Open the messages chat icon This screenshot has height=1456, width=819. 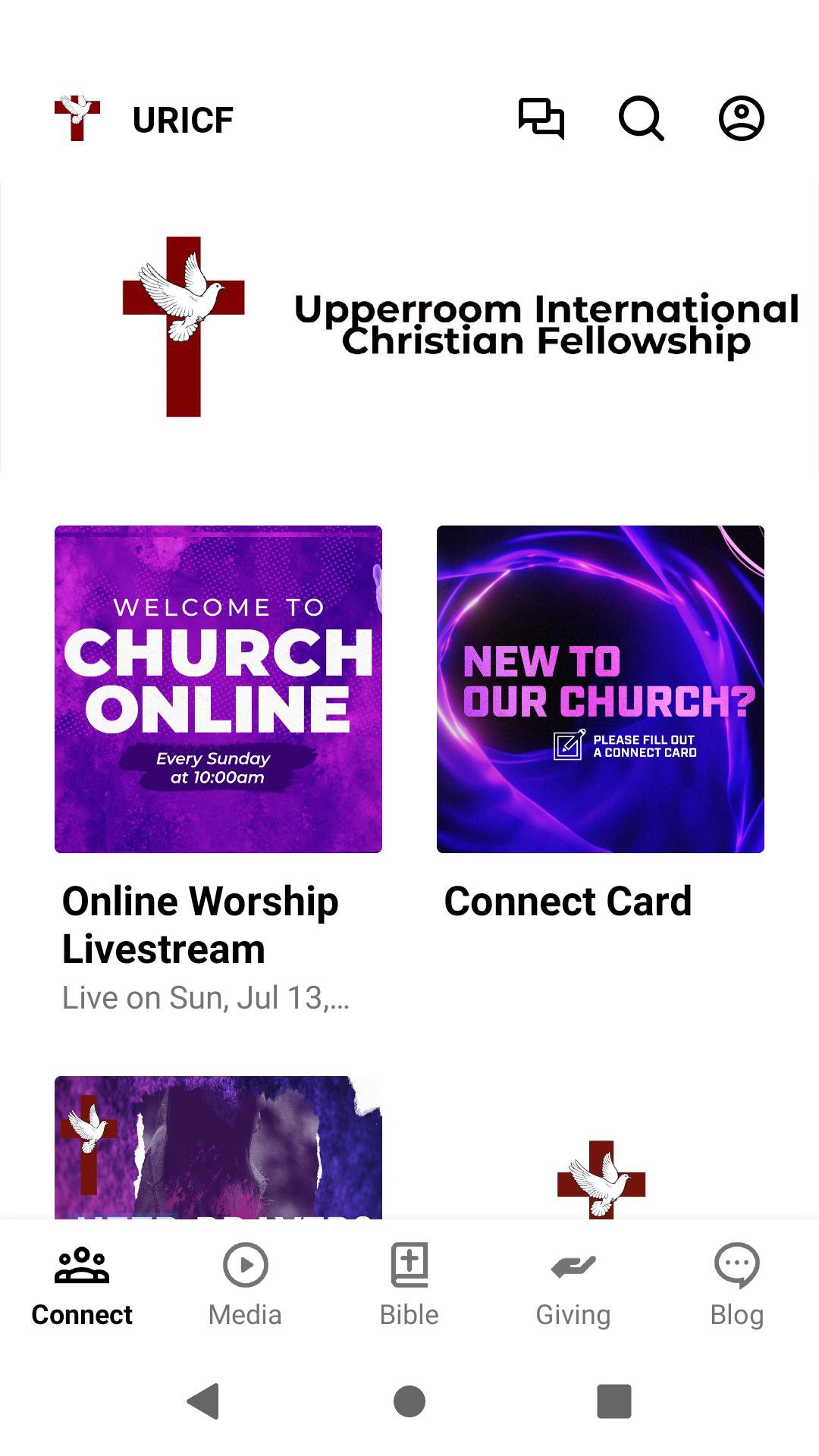coord(541,119)
